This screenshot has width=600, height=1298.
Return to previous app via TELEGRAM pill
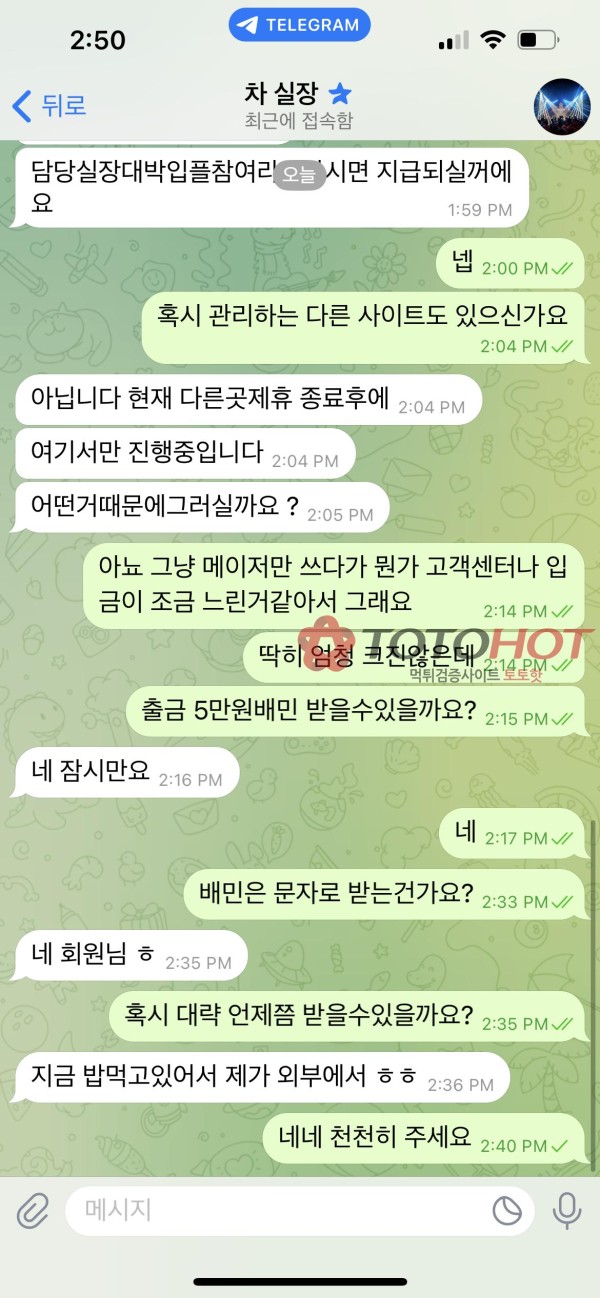tap(299, 25)
